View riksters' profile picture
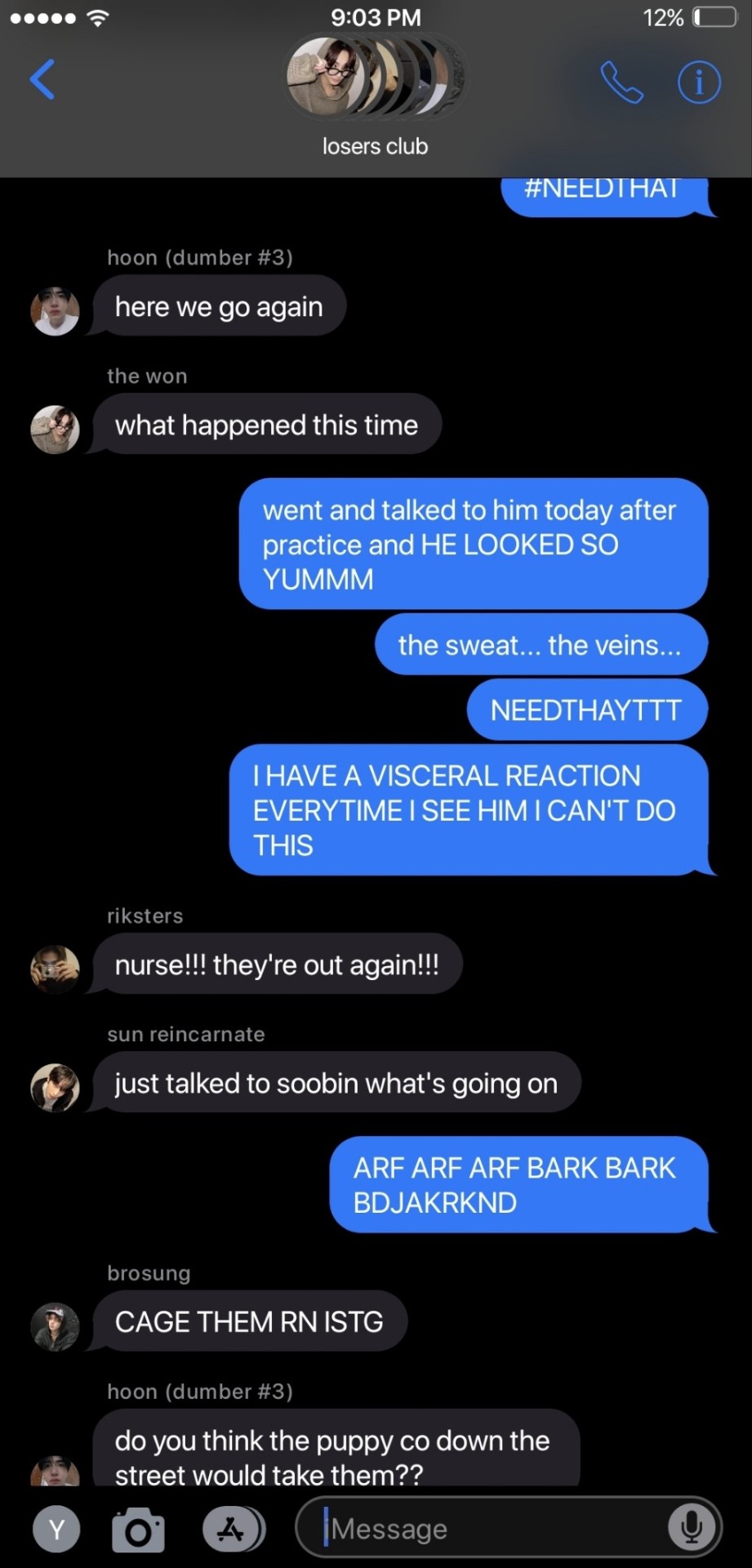The width and height of the screenshot is (752, 1568). click(55, 969)
